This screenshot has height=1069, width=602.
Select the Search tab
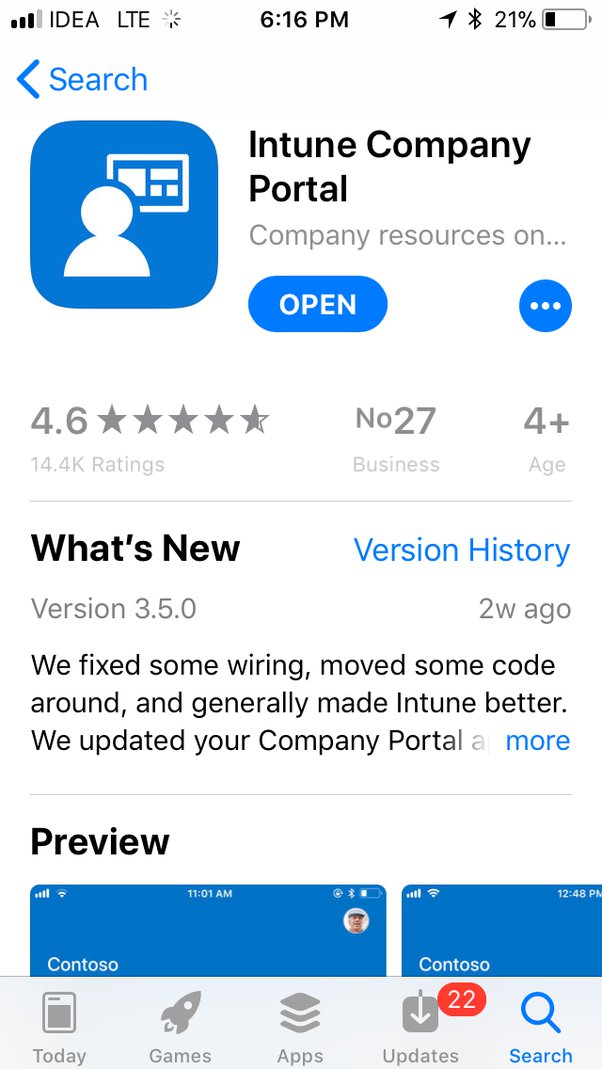click(540, 1026)
